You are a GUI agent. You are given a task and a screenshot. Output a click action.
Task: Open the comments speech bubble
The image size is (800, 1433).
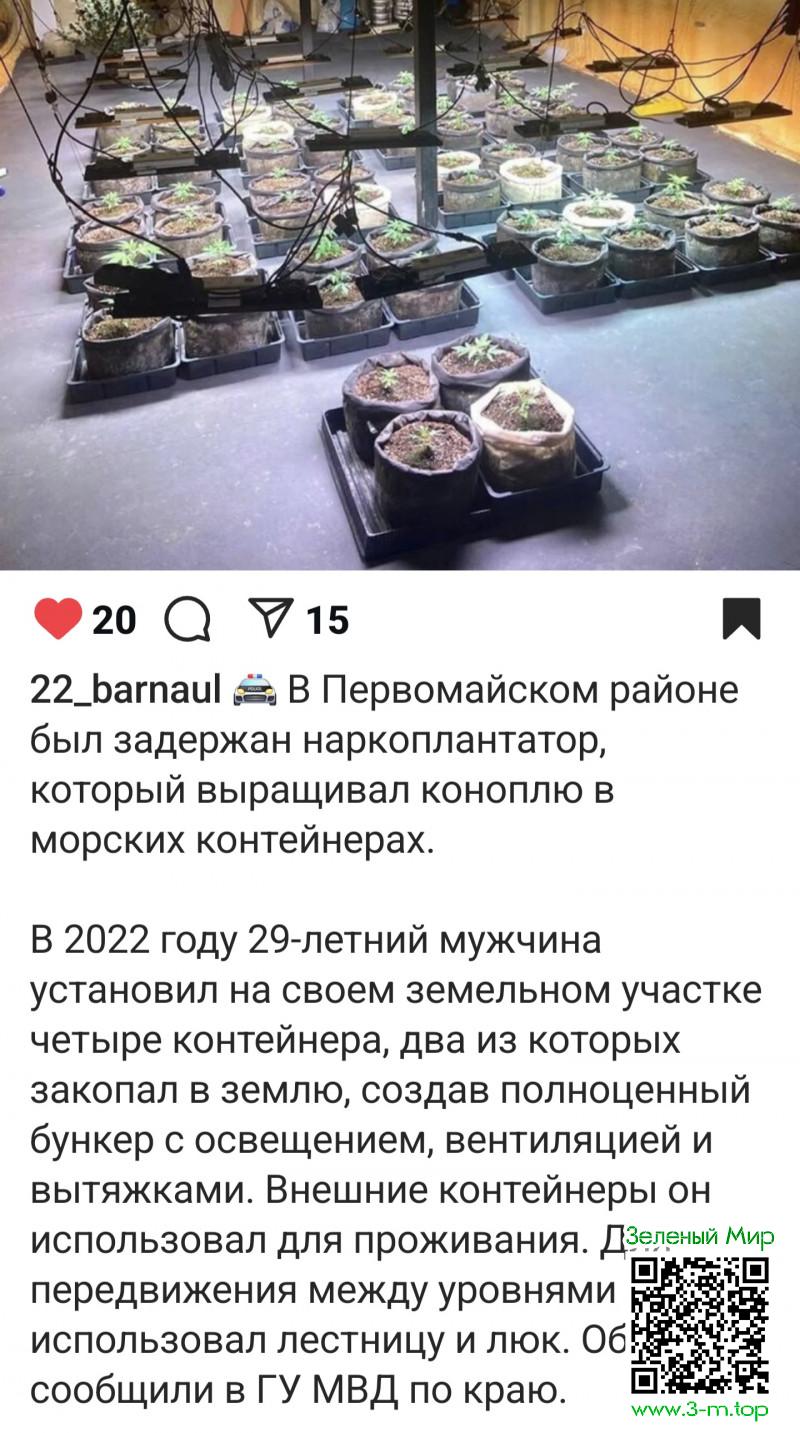187,620
